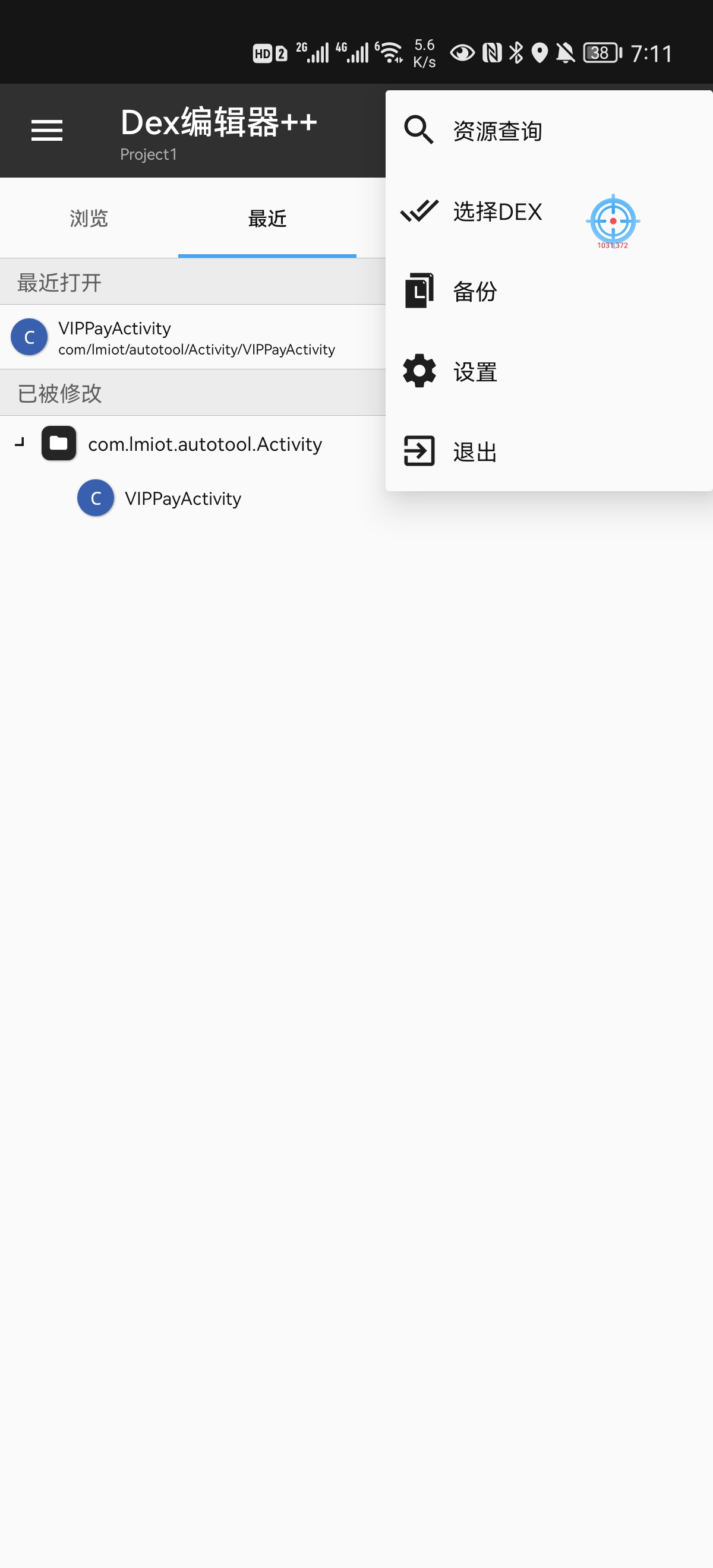Switch to the 浏览 tab
This screenshot has width=713, height=1568.
(x=89, y=218)
